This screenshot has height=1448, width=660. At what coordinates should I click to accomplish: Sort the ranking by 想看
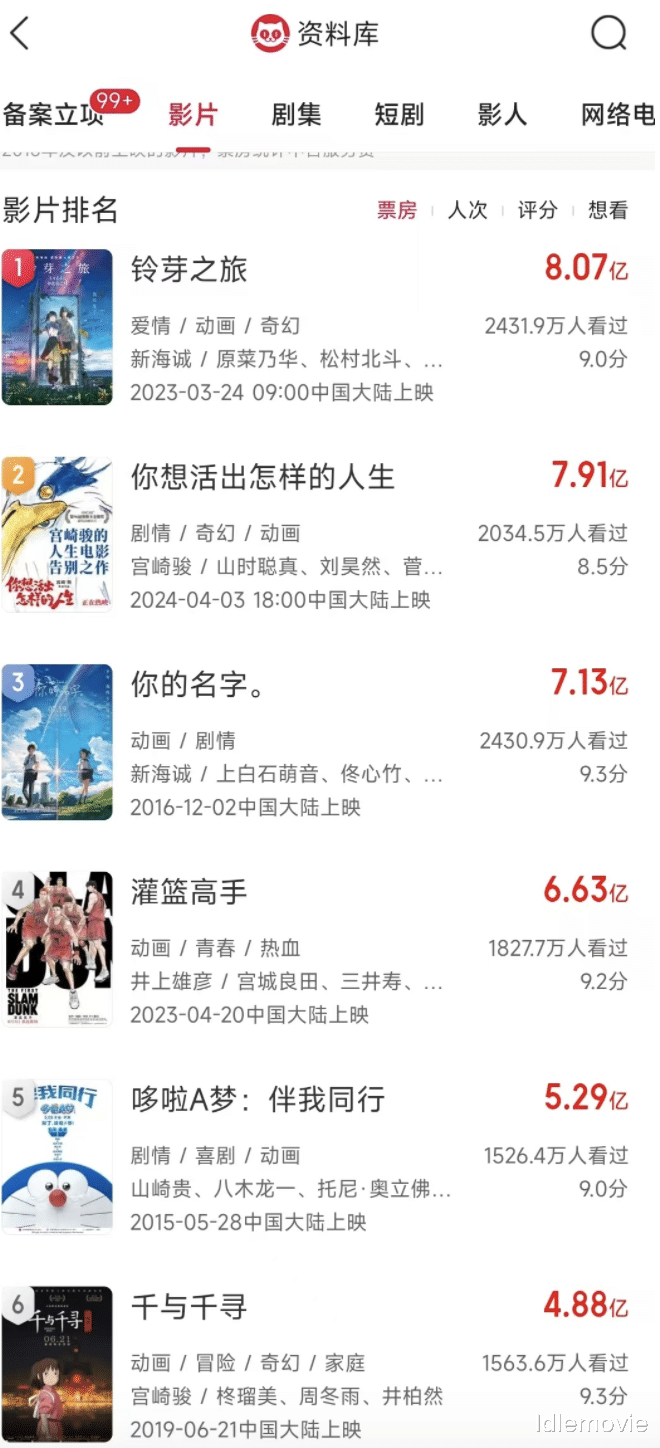607,210
